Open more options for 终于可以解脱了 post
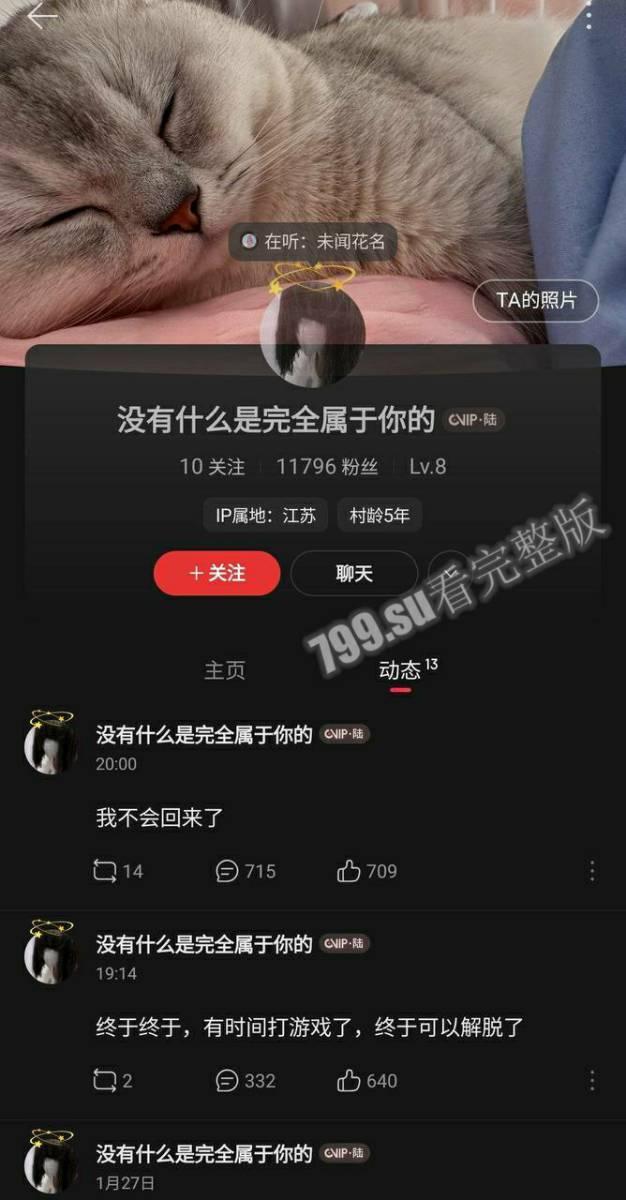 point(592,1081)
